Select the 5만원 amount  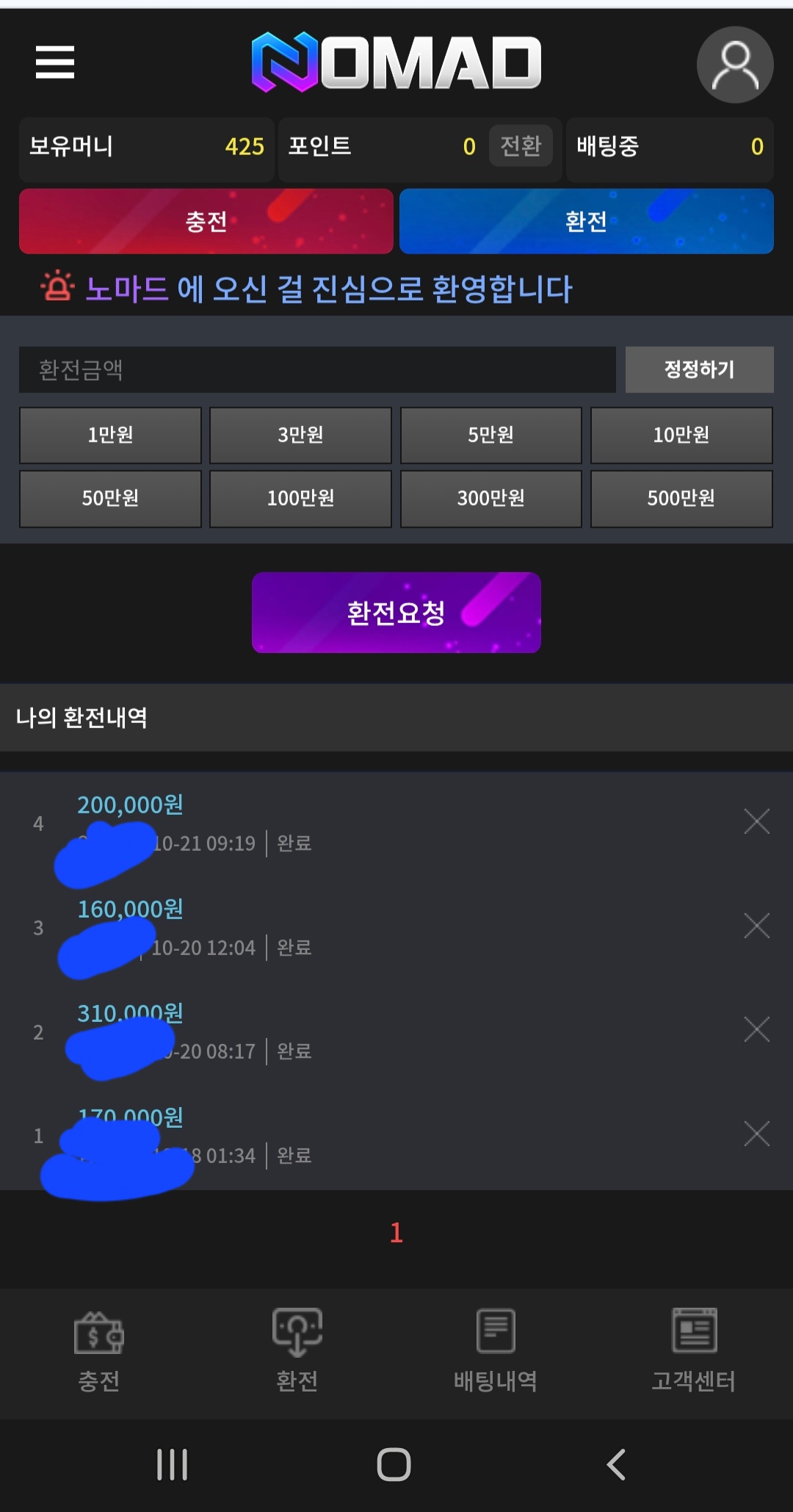[x=490, y=435]
